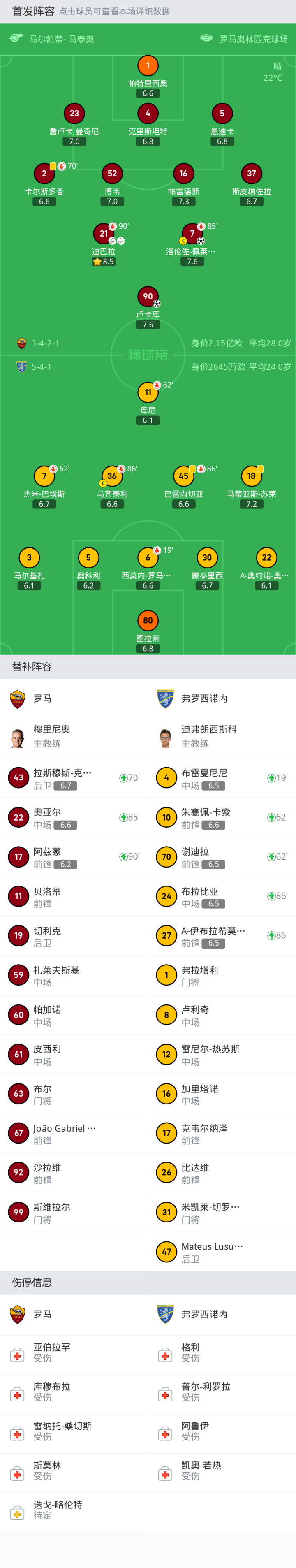View substitute 朱塞佩-卡索 number 10 stats

click(222, 817)
